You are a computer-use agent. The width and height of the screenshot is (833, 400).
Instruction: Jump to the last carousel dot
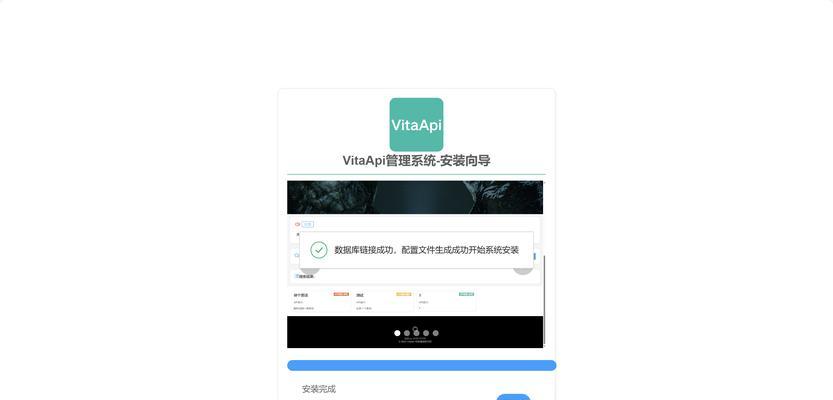(435, 333)
